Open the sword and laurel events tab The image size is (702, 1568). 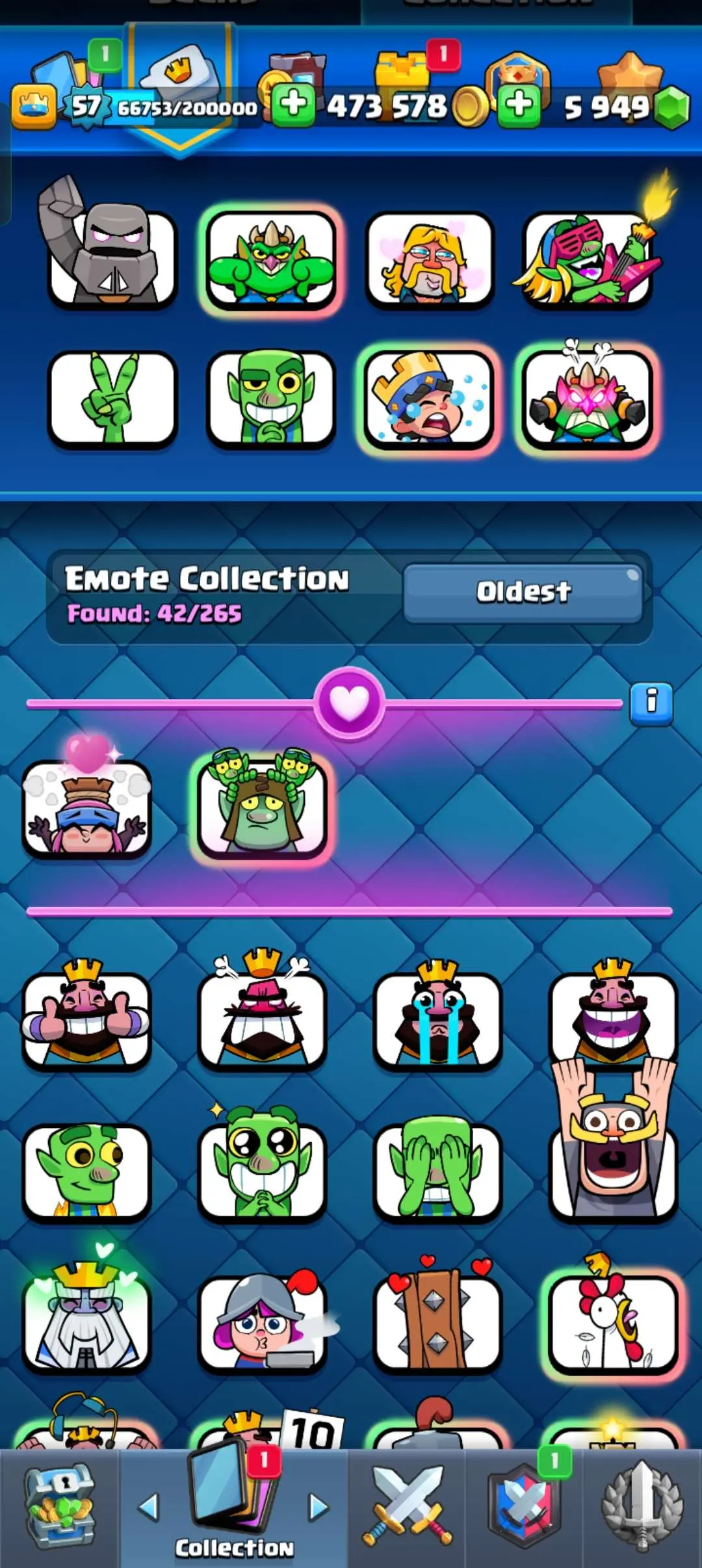642,1508
